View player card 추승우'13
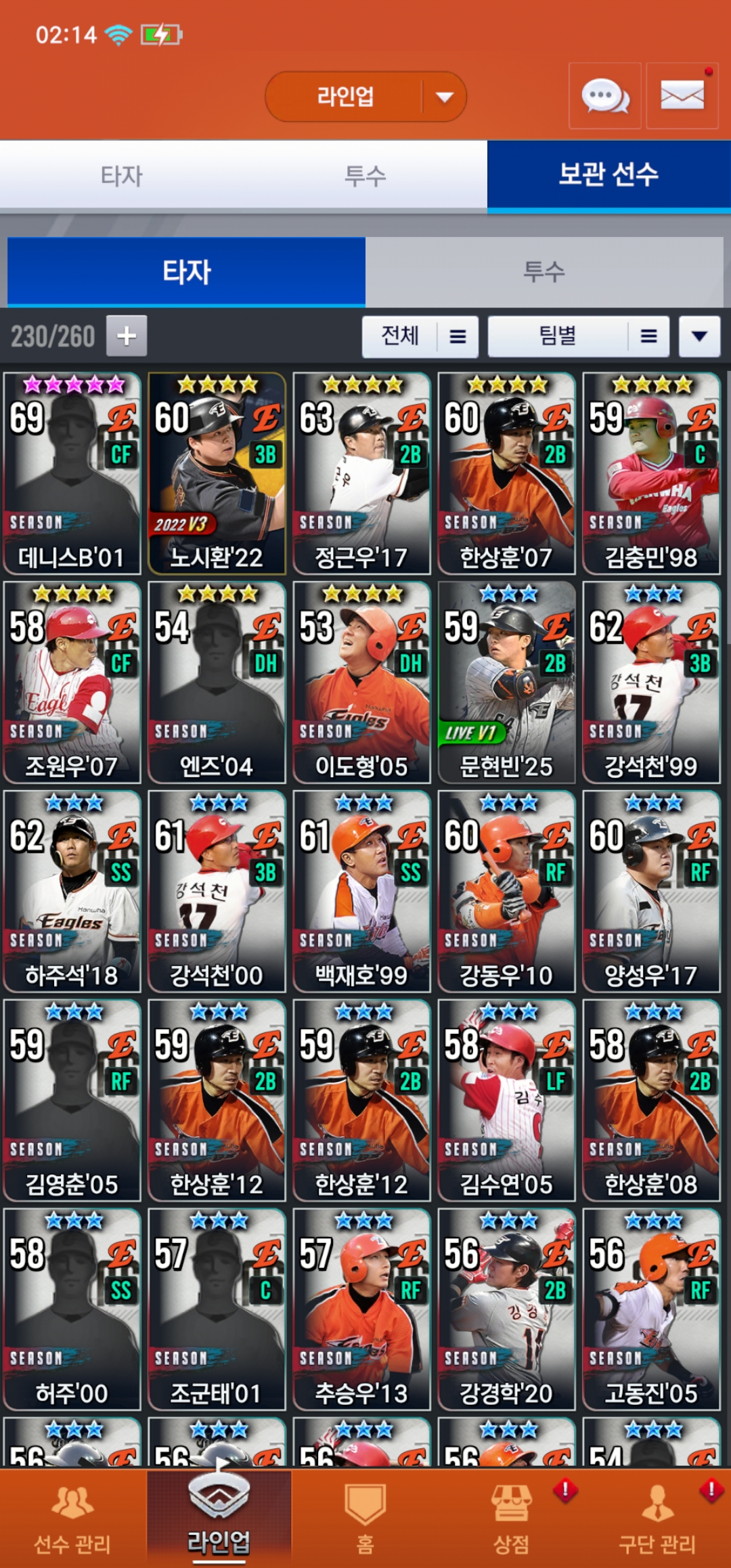The height and width of the screenshot is (1568, 731). tap(361, 1309)
